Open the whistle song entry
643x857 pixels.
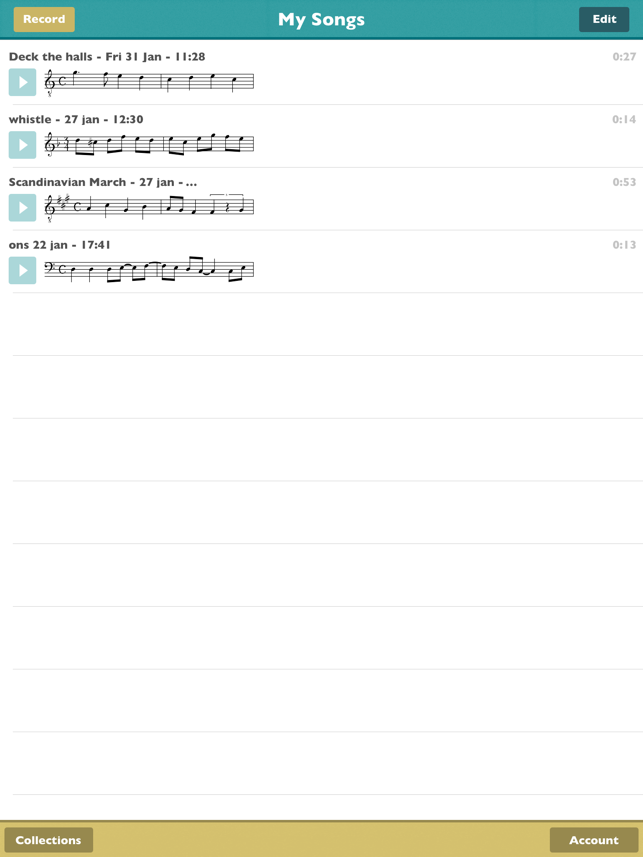pos(400,136)
